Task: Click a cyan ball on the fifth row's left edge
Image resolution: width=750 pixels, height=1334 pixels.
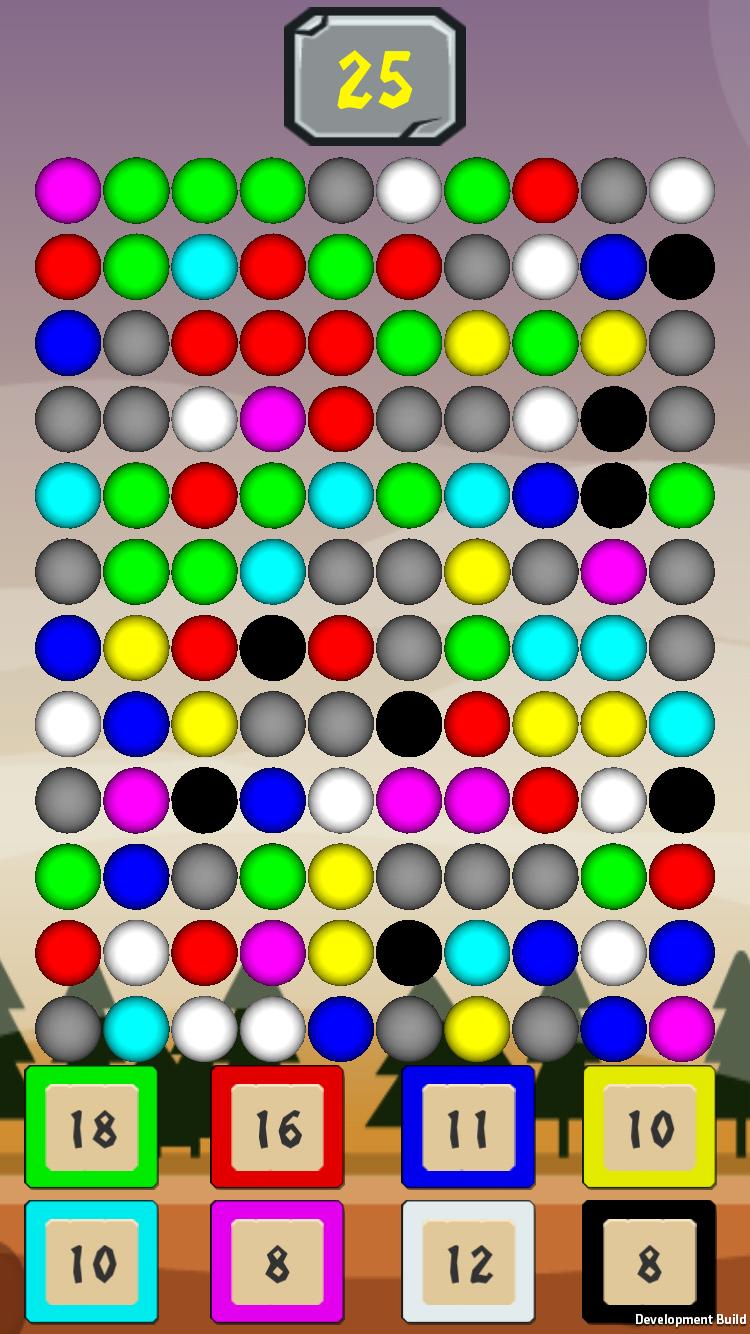Action: coord(66,495)
